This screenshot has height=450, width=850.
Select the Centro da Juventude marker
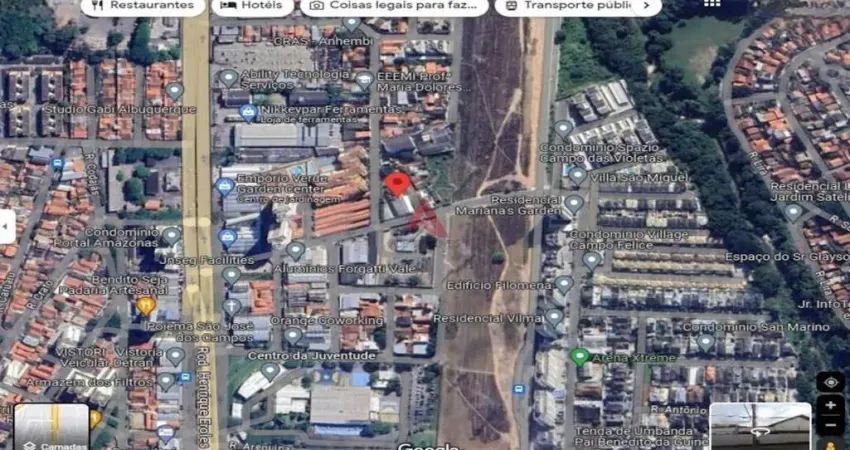(269, 371)
